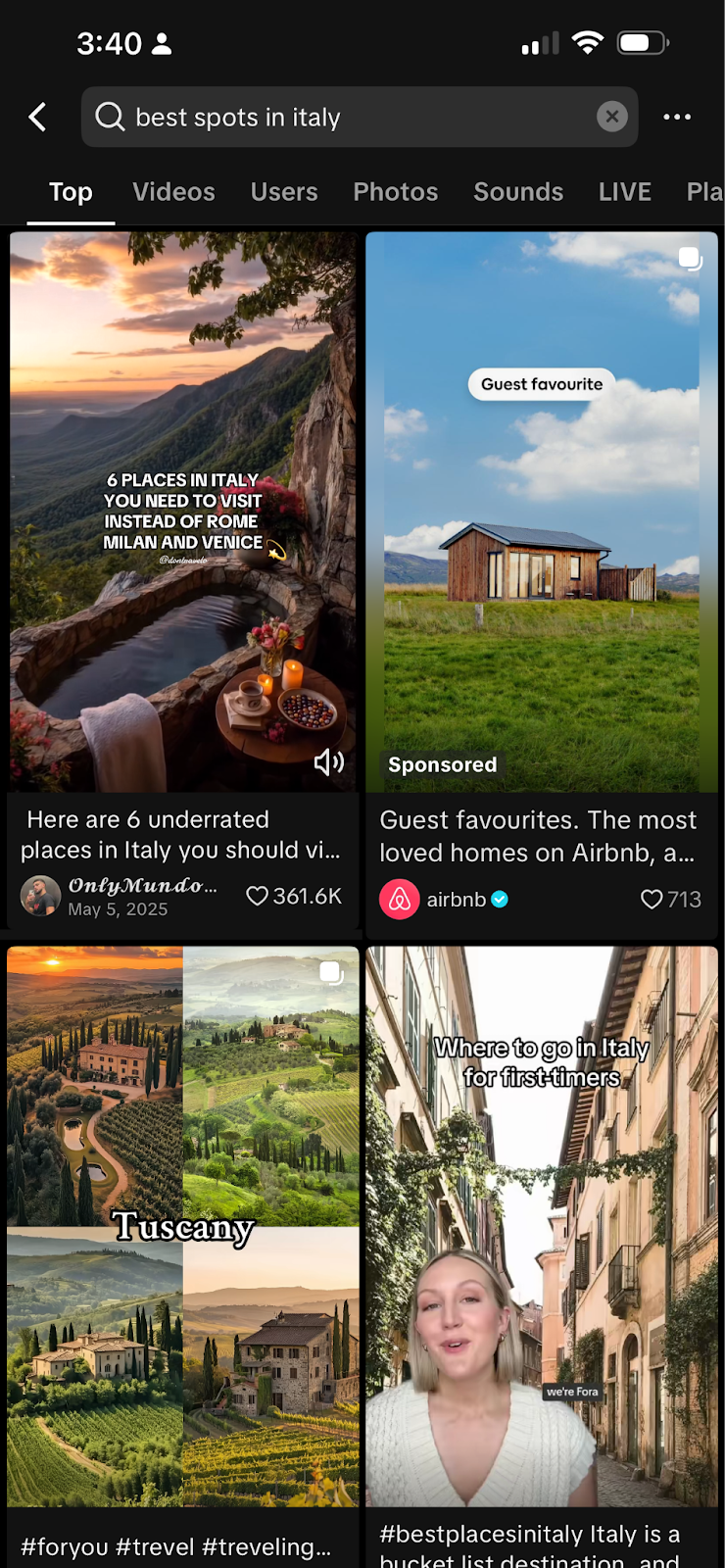Open the LIVE results tab
725x1568 pixels.
tap(625, 192)
